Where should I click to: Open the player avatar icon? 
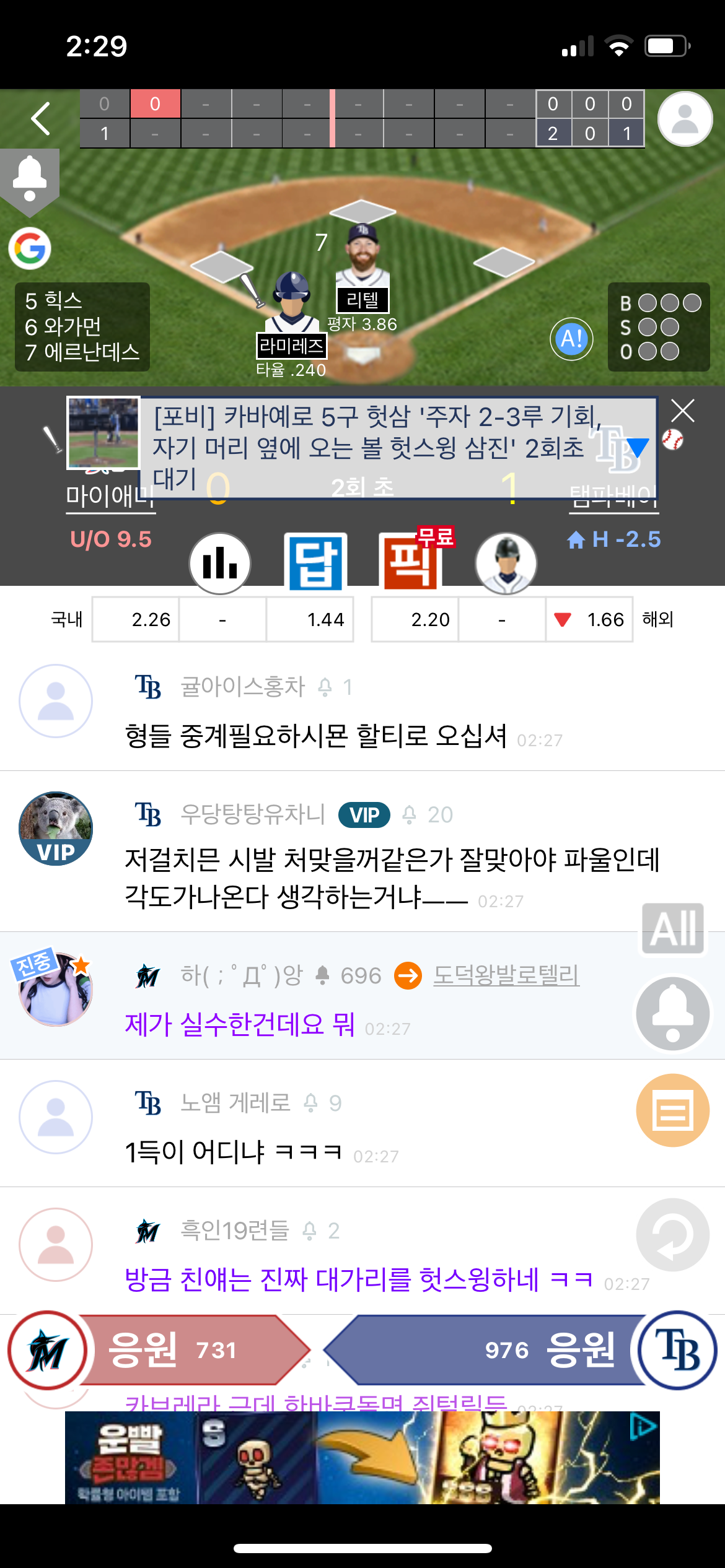coord(506,563)
